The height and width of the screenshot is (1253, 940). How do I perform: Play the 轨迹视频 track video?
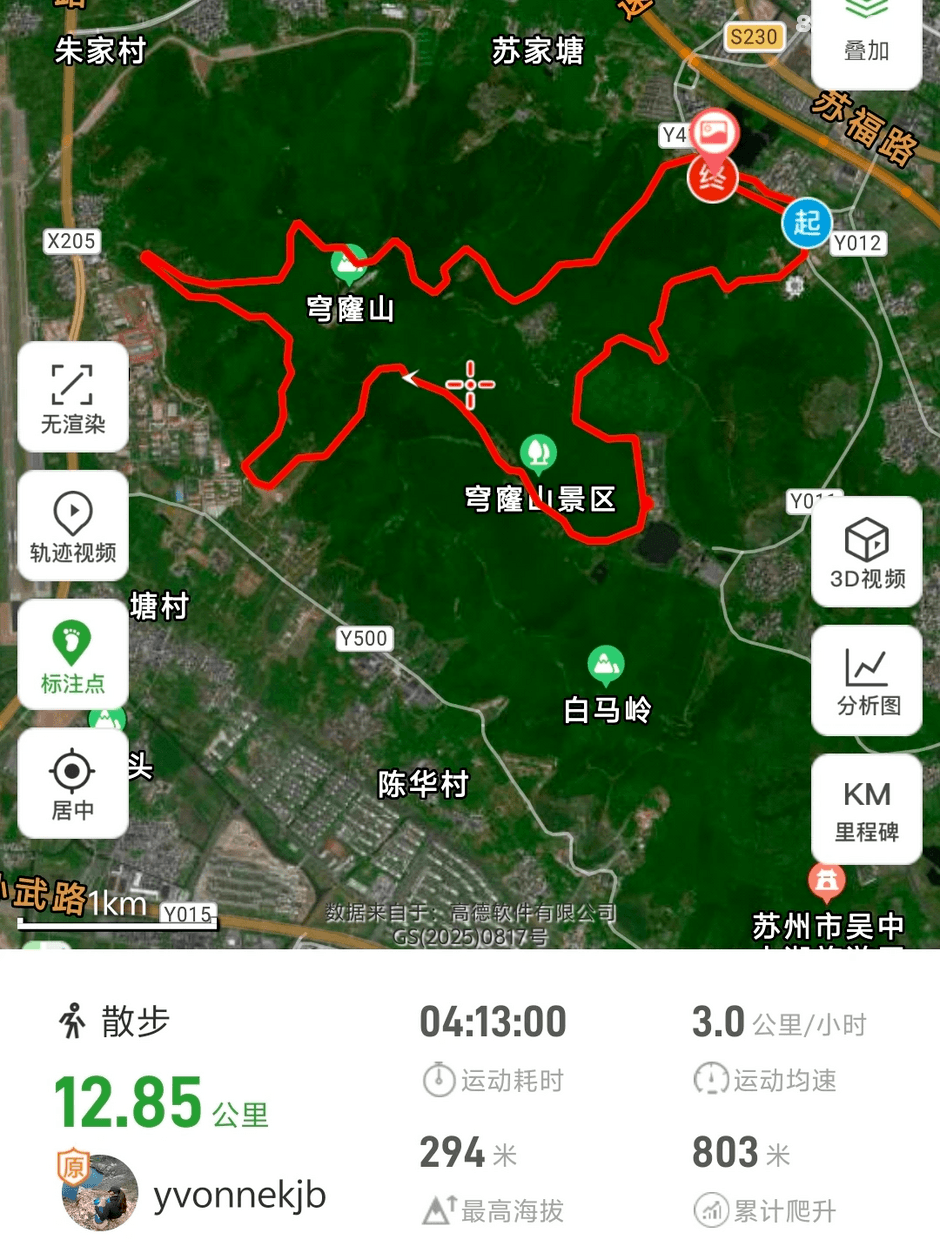tap(73, 526)
